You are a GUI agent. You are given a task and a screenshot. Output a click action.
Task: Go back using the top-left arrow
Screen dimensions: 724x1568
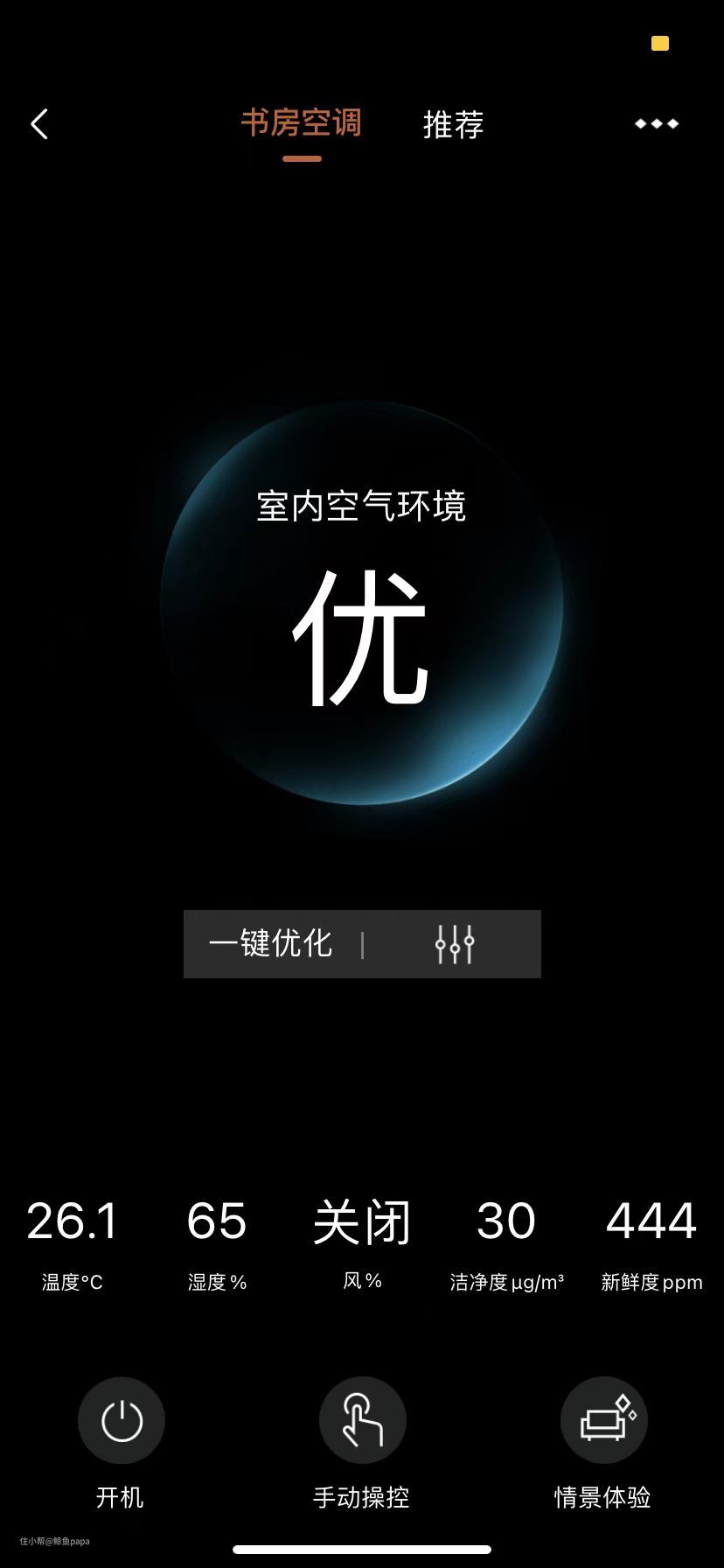point(39,124)
